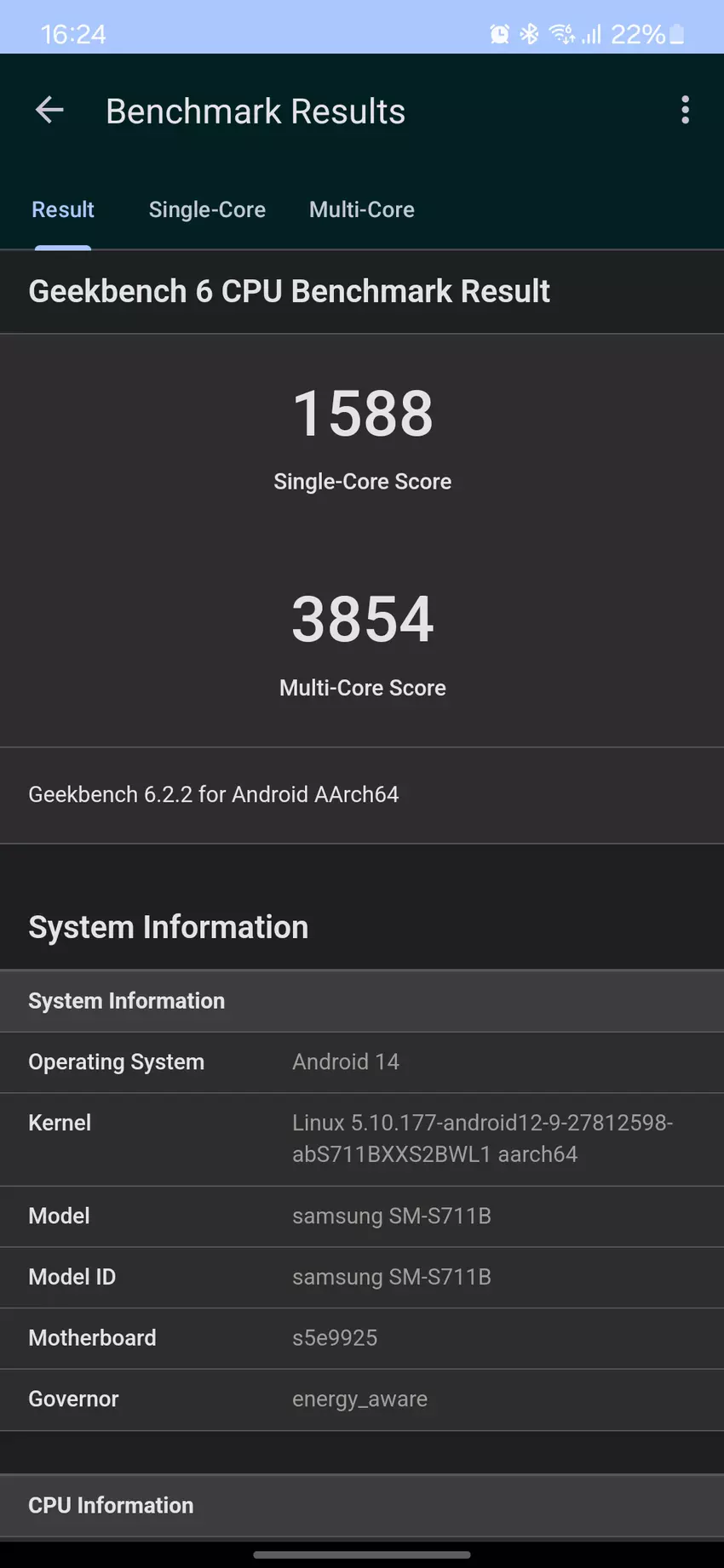The height and width of the screenshot is (1568, 724).
Task: Switch to the Multi-Core tab
Action: click(x=362, y=209)
